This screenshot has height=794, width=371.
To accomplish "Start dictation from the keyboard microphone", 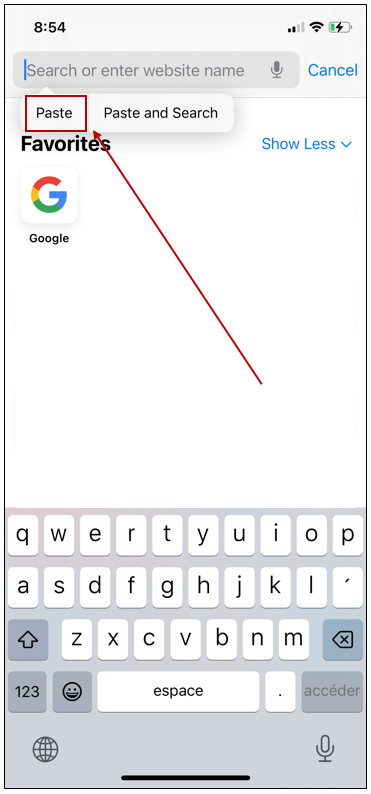I will click(x=324, y=748).
